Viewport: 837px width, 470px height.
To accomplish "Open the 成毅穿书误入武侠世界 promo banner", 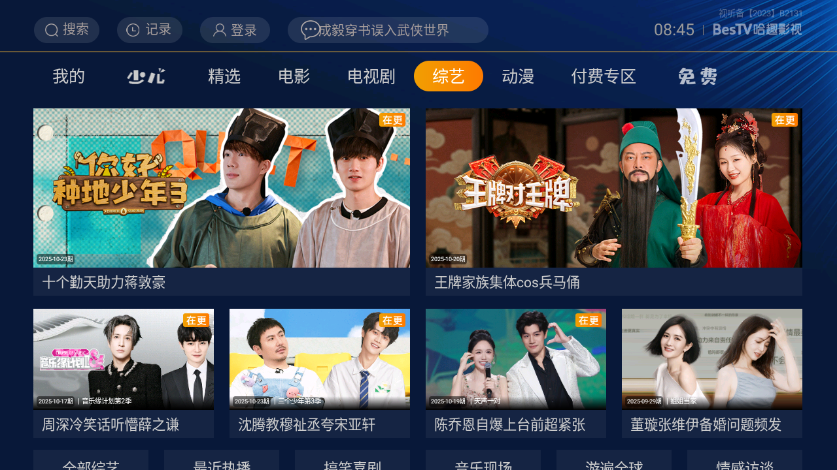I will point(387,30).
